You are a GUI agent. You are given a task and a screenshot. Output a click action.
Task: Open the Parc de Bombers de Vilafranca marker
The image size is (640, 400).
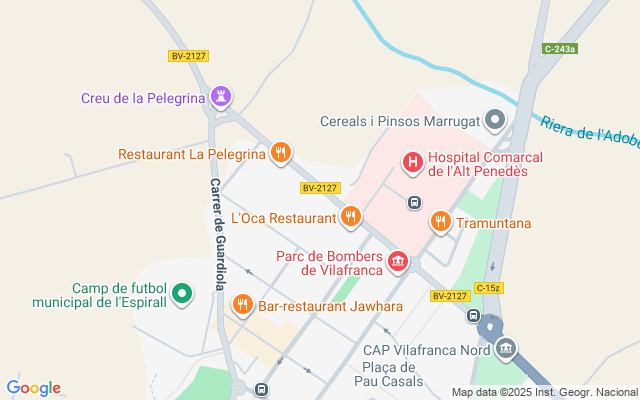pos(398,262)
